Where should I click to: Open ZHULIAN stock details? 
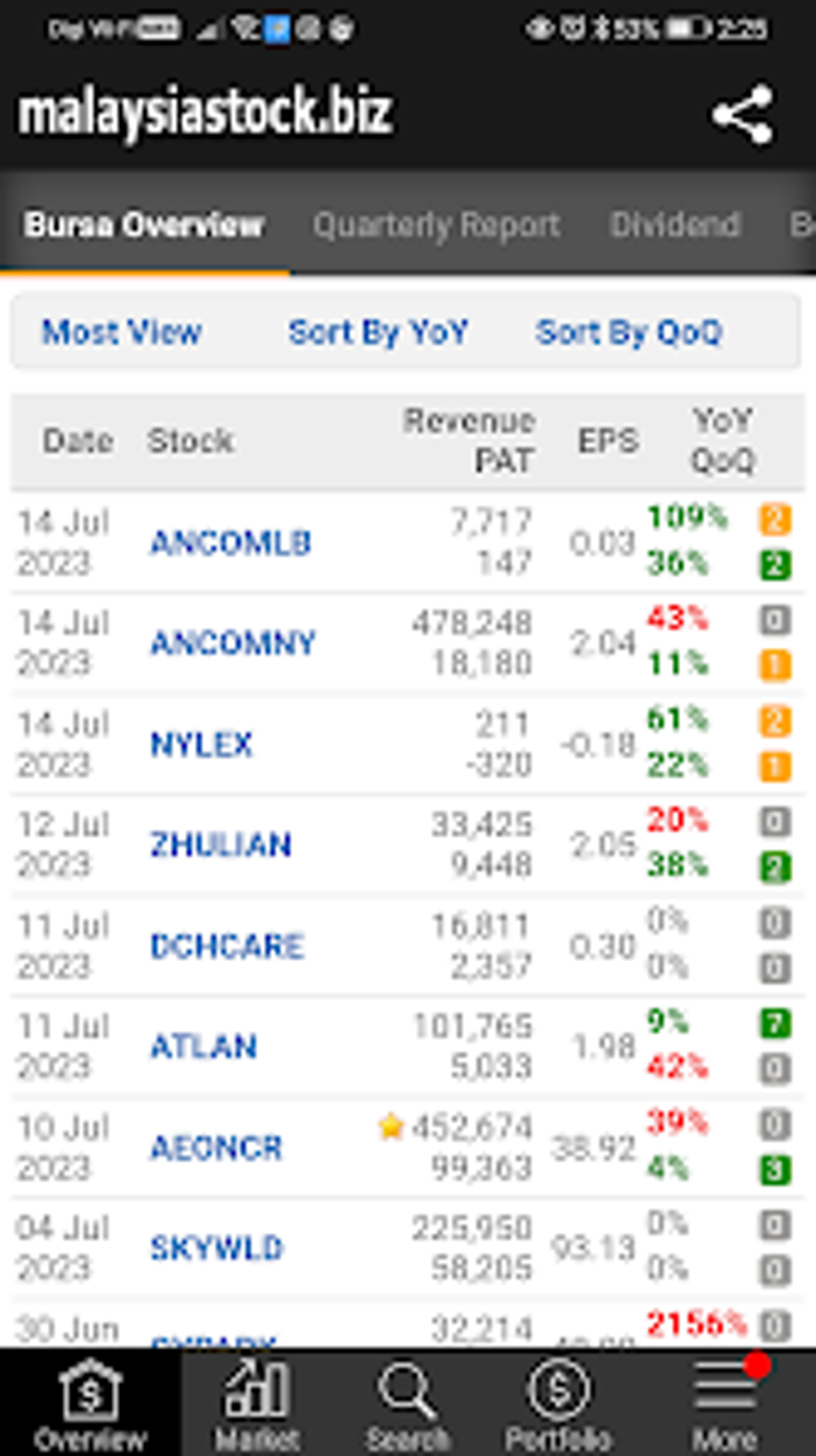click(x=221, y=844)
